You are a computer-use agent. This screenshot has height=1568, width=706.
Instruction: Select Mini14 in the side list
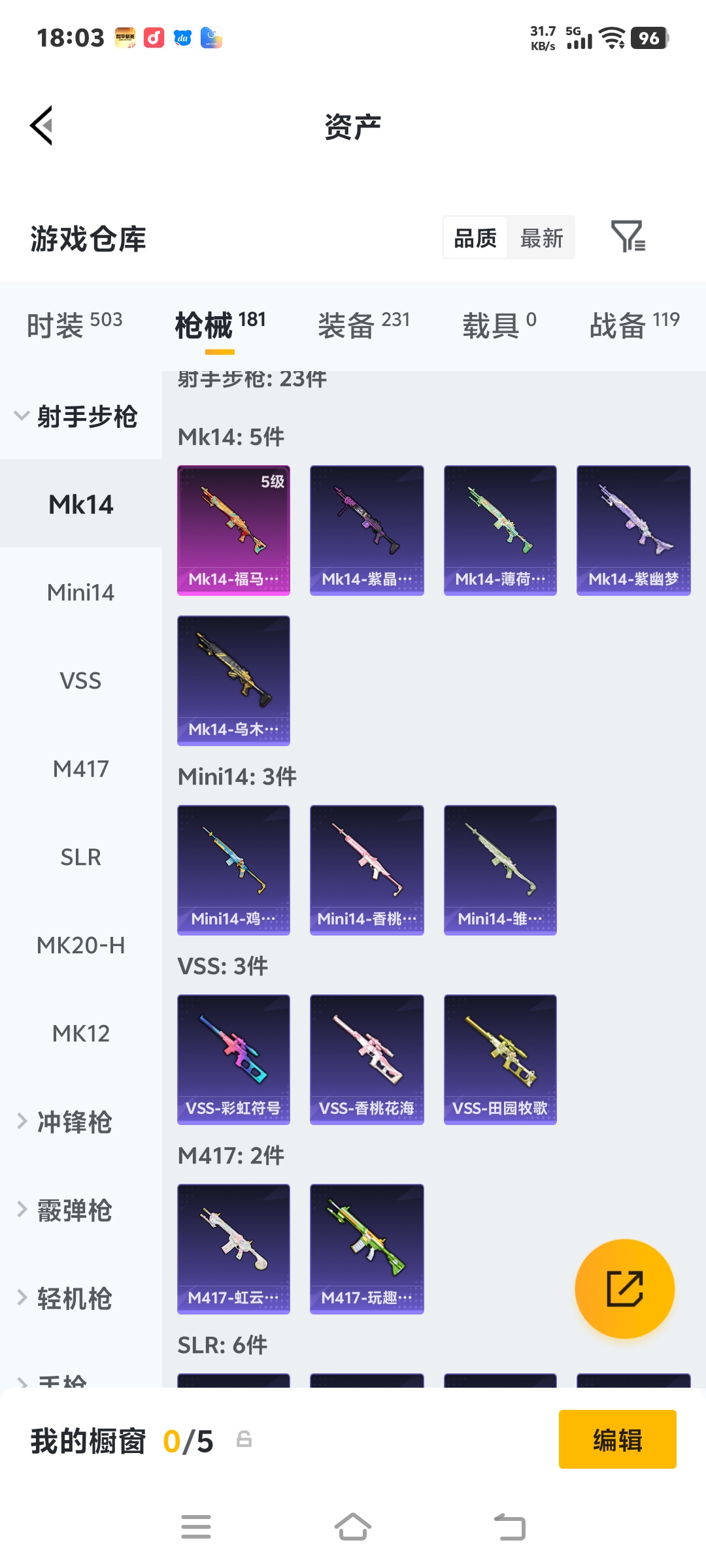coord(81,593)
